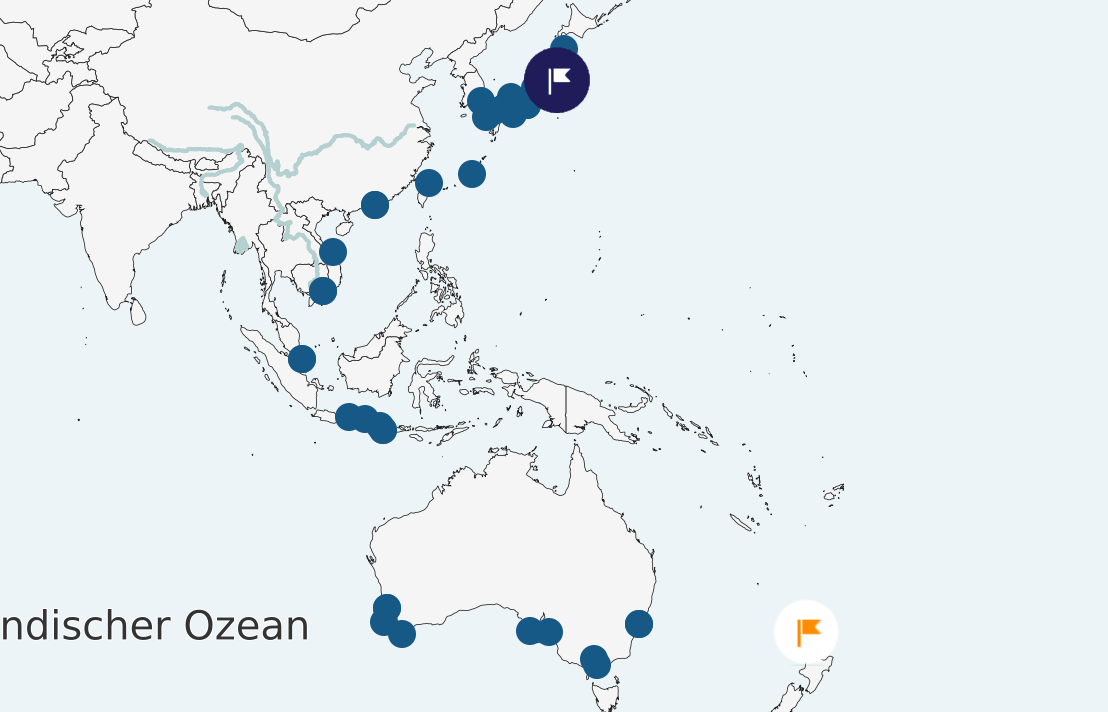The width and height of the screenshot is (1108, 712).
Task: Select the marker at Singapore
Action: [x=302, y=359]
